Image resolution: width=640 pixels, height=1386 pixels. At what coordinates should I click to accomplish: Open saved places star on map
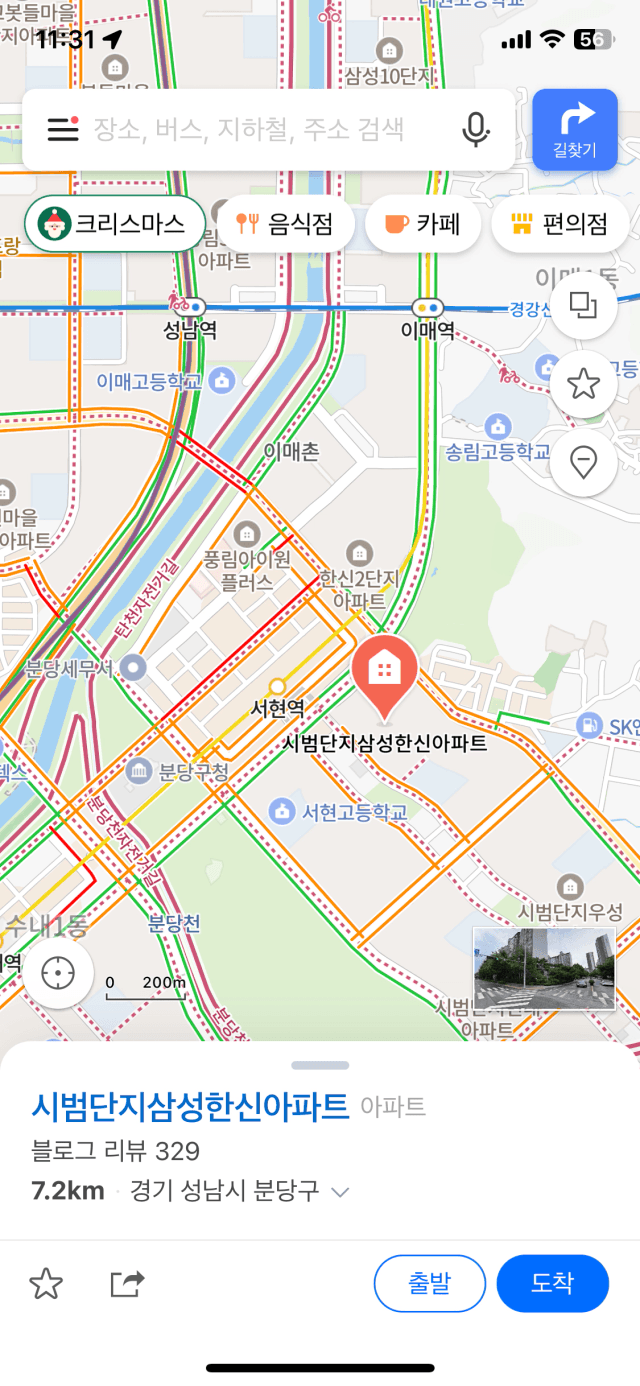(x=583, y=384)
